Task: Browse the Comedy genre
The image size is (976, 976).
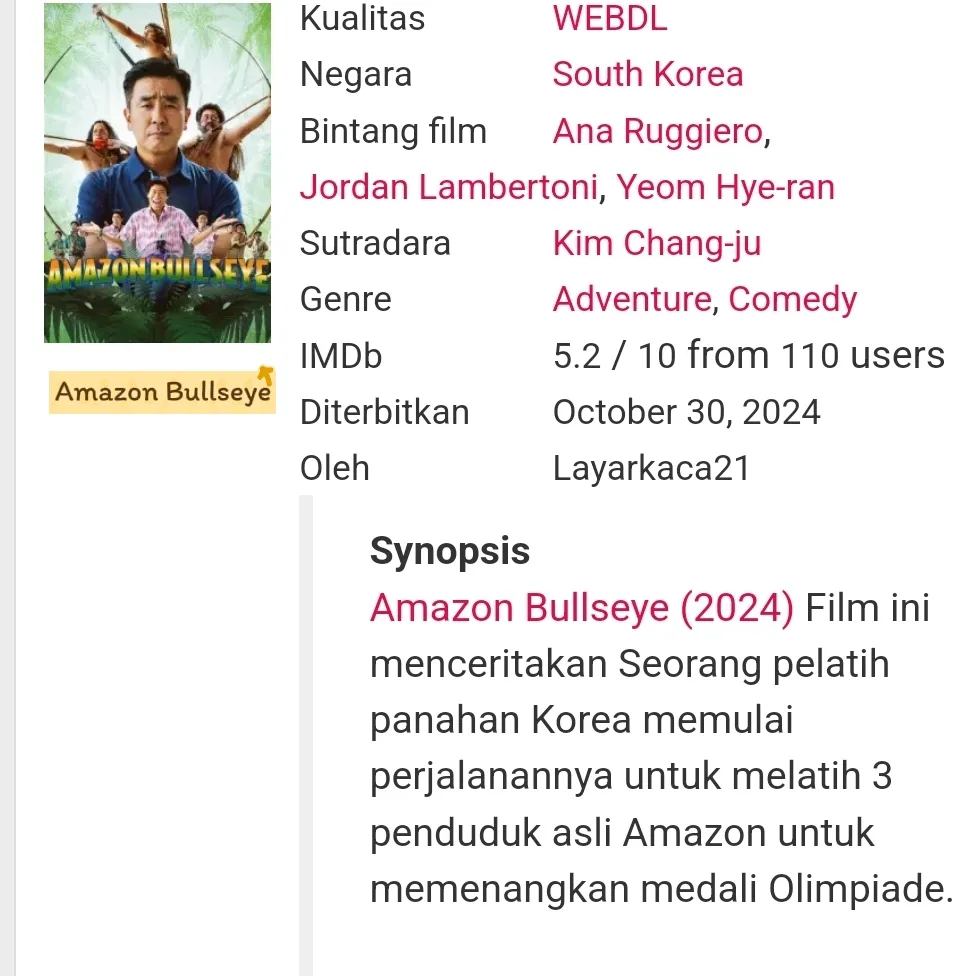Action: (x=792, y=299)
